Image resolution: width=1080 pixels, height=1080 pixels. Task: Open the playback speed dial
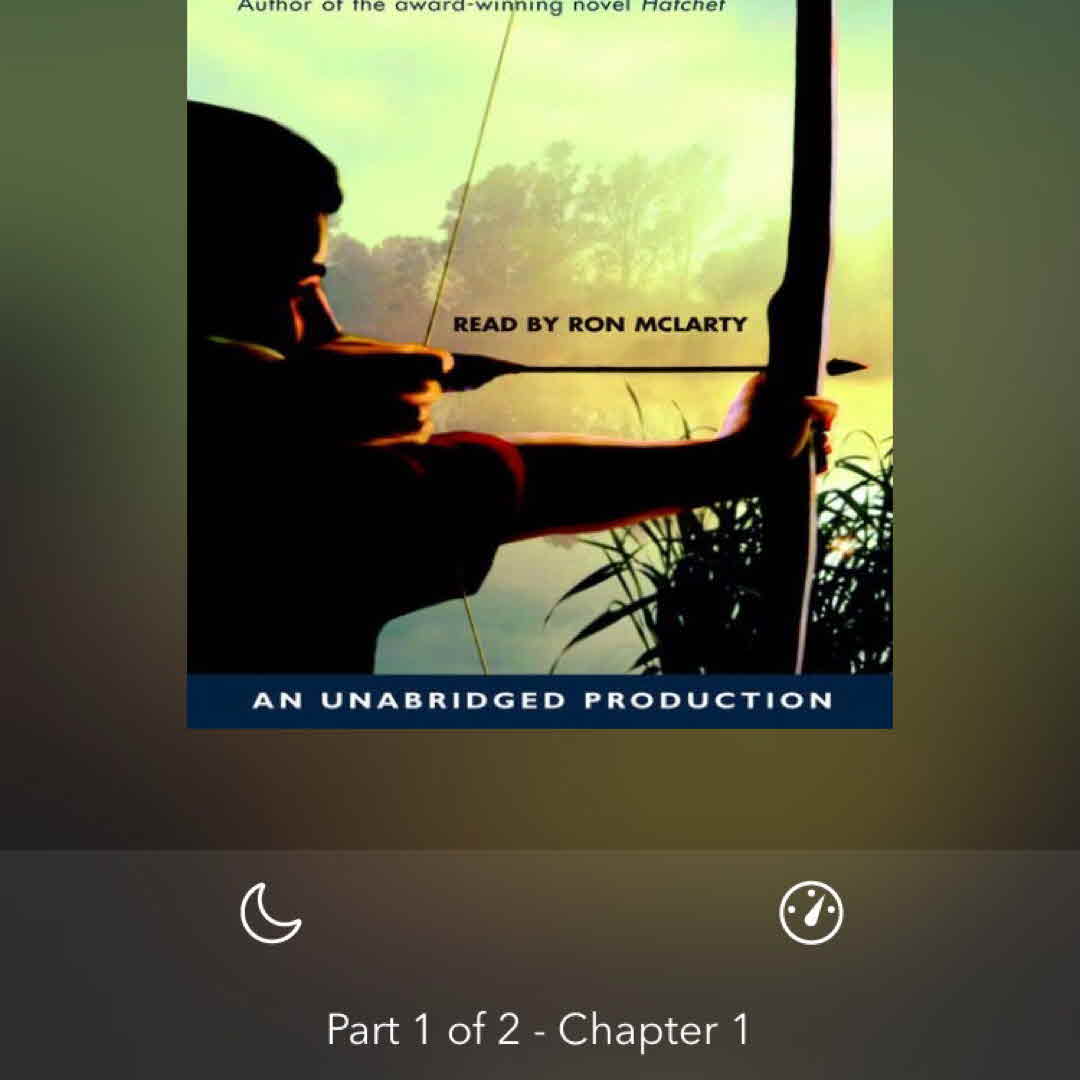pos(811,912)
